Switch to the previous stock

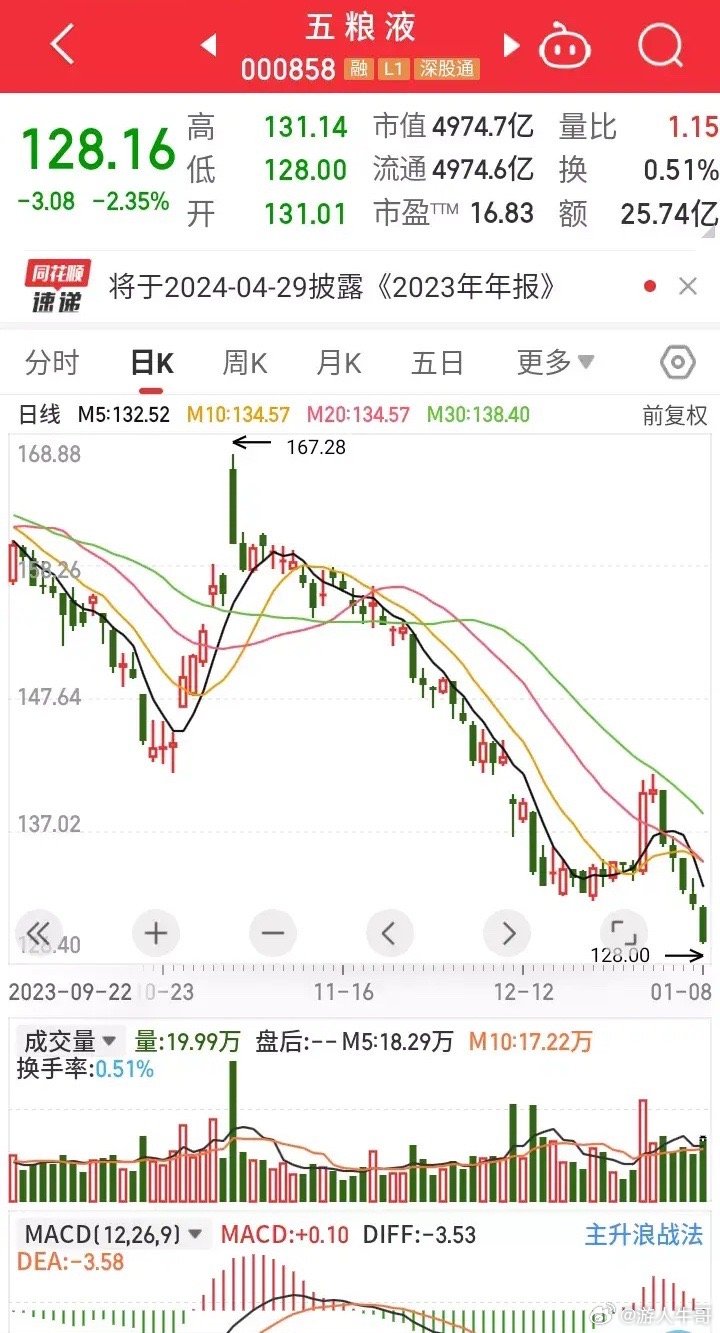pyautogui.click(x=209, y=45)
